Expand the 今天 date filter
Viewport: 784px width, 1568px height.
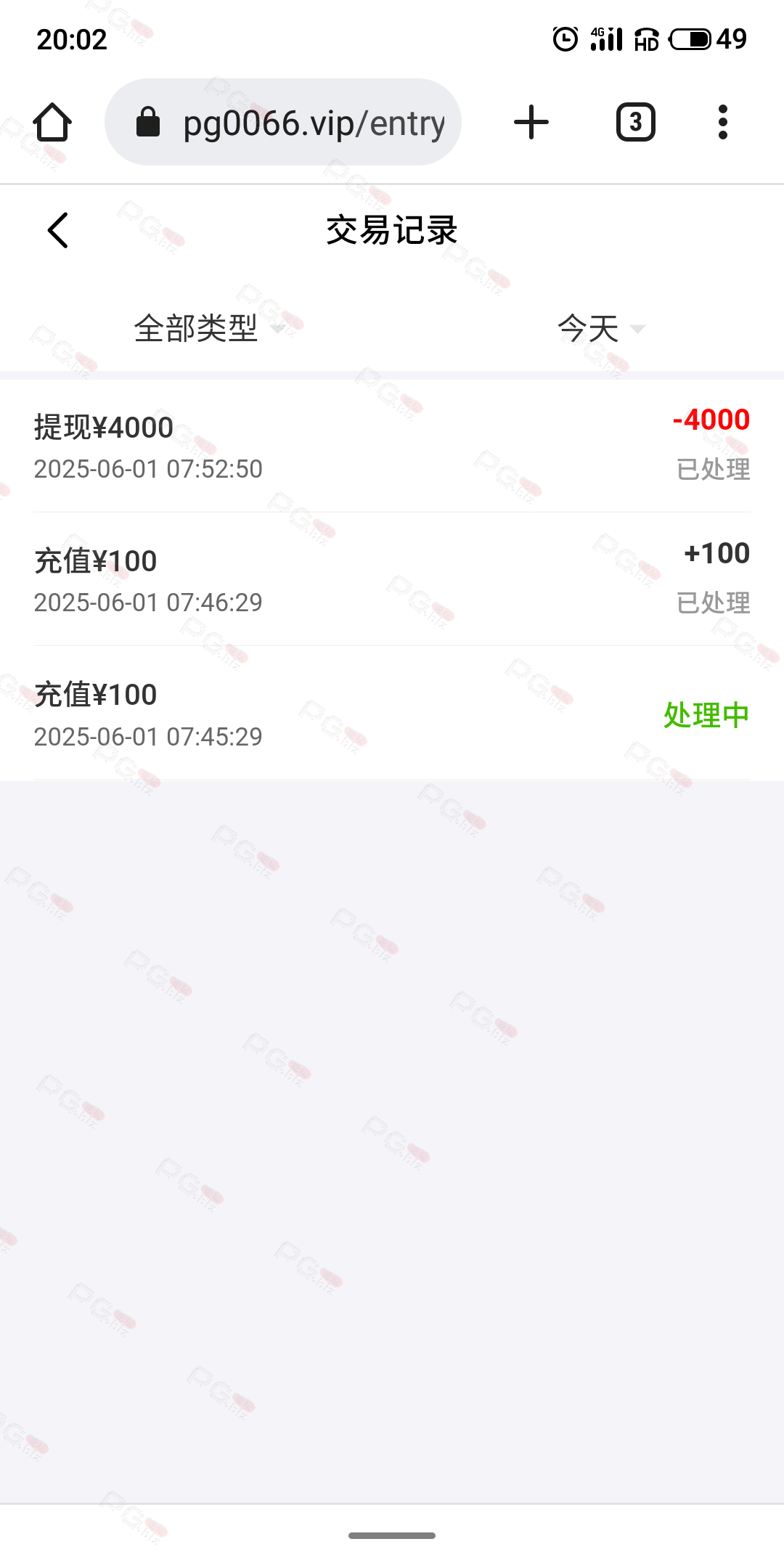pyautogui.click(x=601, y=328)
